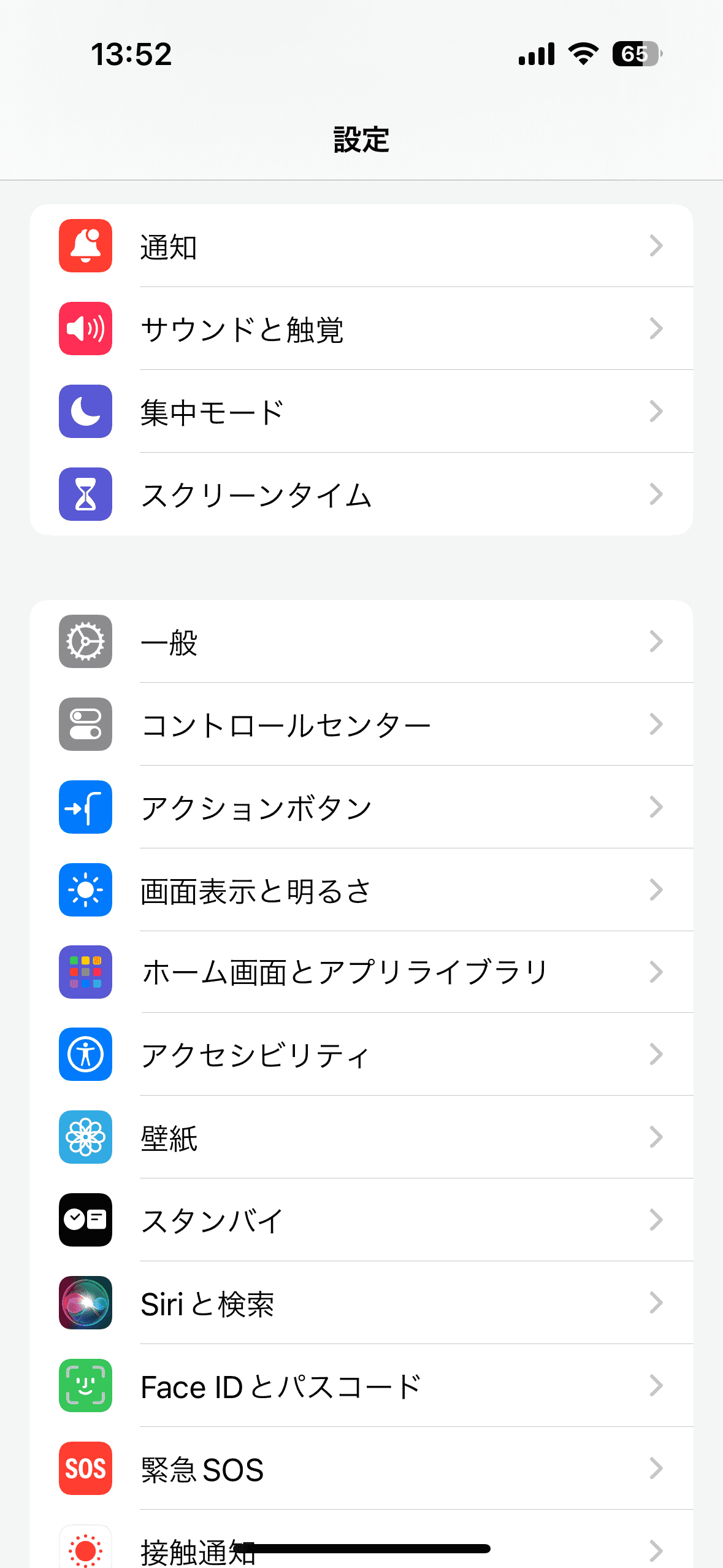The height and width of the screenshot is (1568, 723).
Task: Tap the 画面表示と明るさ brightness icon
Action: (85, 891)
